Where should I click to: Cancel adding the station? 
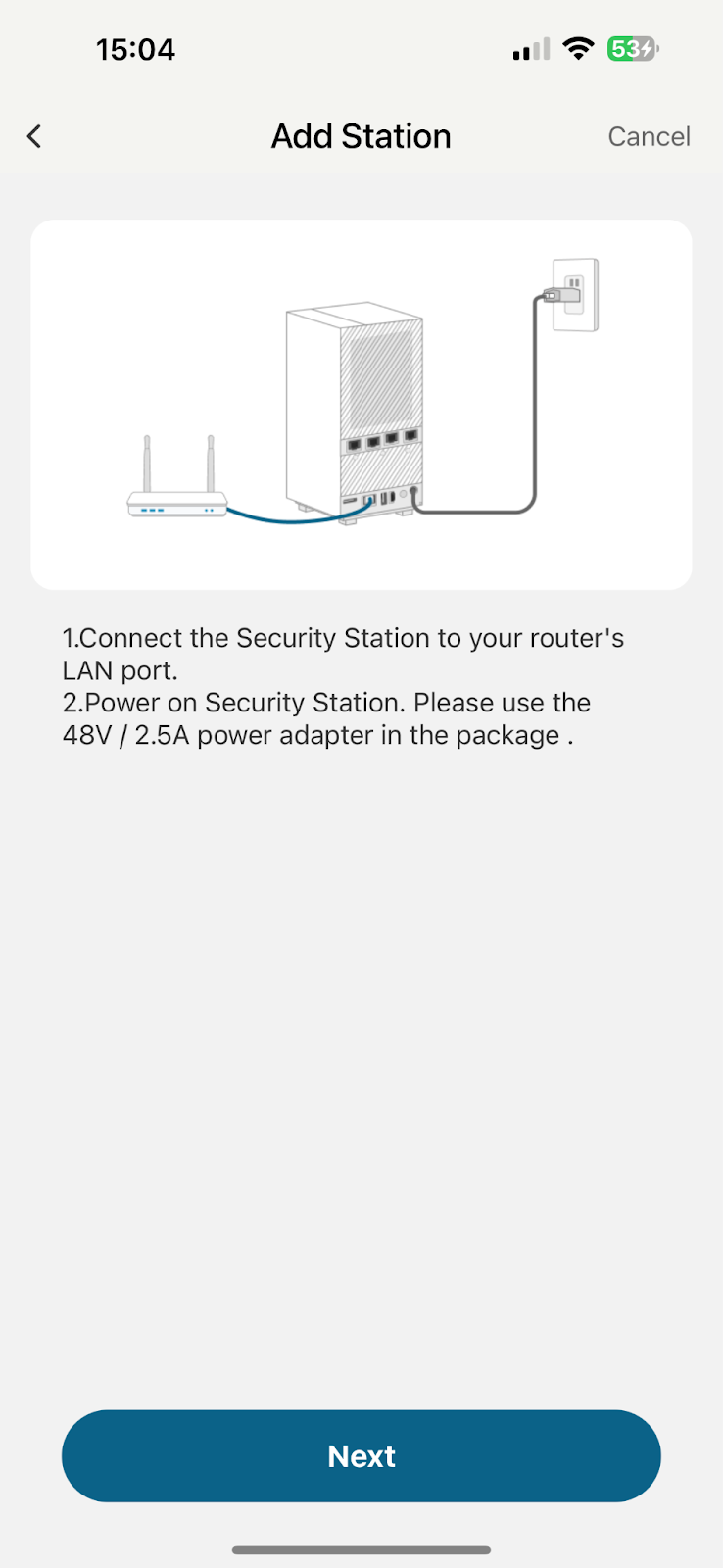649,136
